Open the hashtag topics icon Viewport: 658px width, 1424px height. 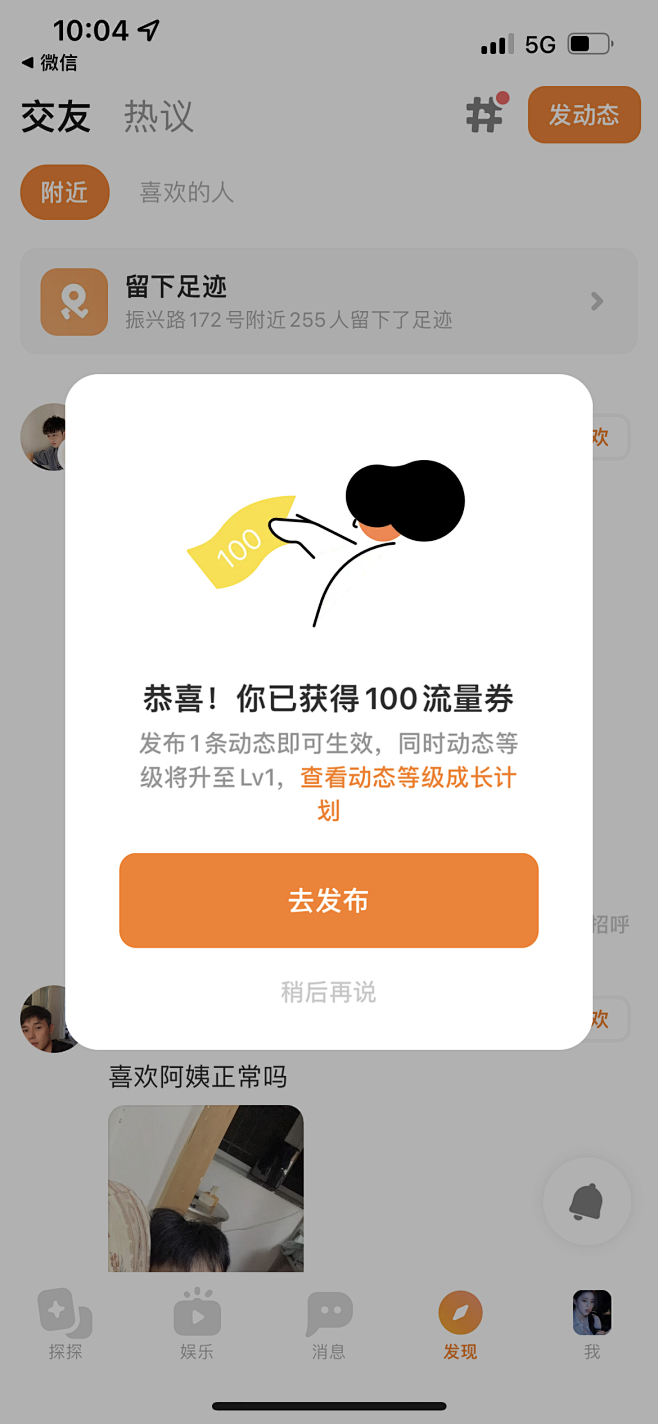click(x=485, y=115)
